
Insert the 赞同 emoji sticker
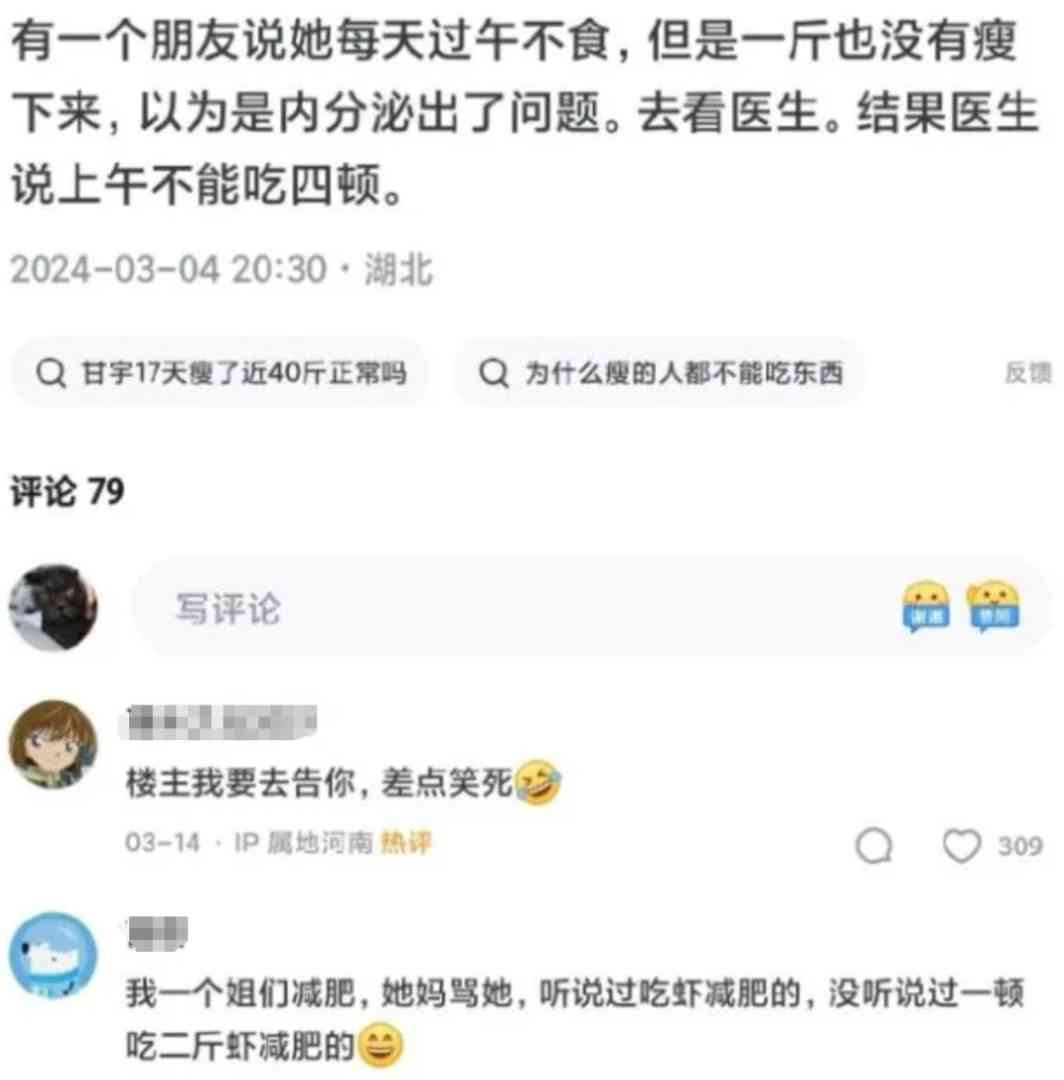pos(993,607)
